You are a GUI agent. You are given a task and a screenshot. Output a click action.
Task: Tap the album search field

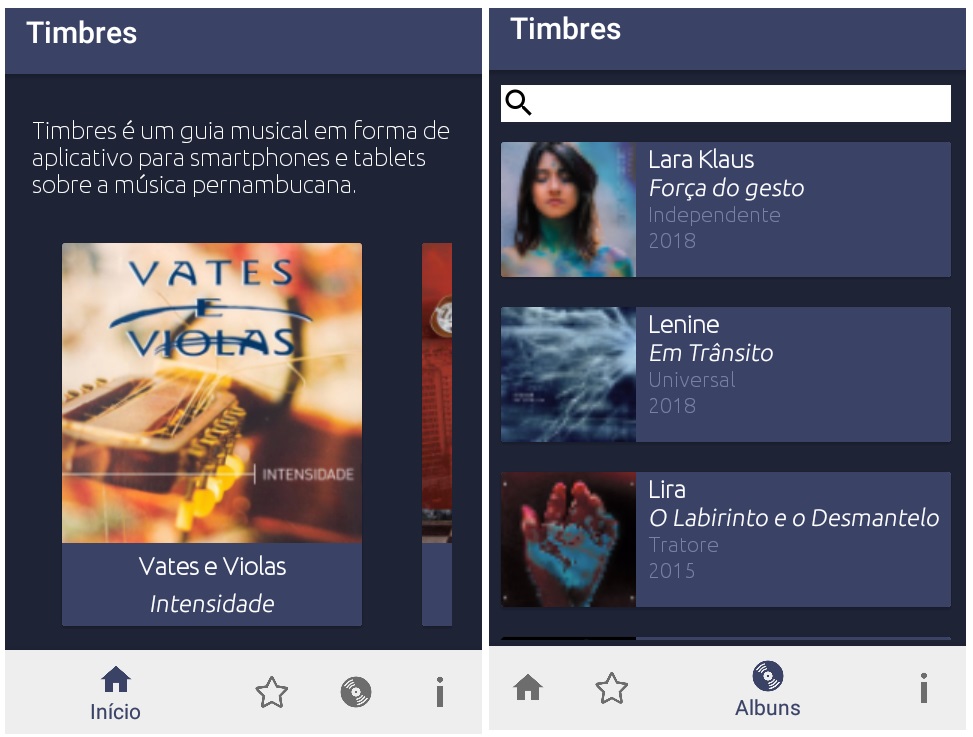pyautogui.click(x=740, y=103)
